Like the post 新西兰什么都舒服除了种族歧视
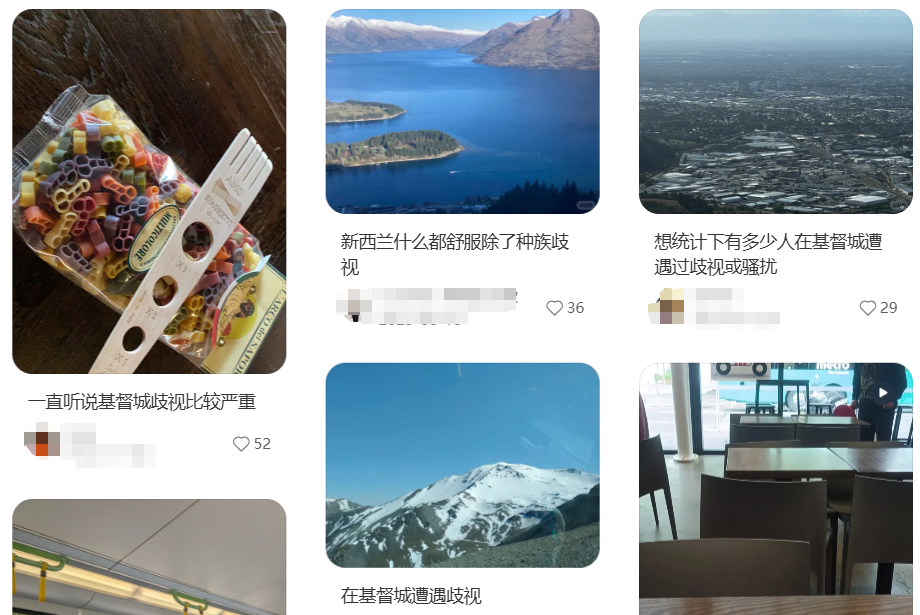This screenshot has height=615, width=920. [x=554, y=308]
